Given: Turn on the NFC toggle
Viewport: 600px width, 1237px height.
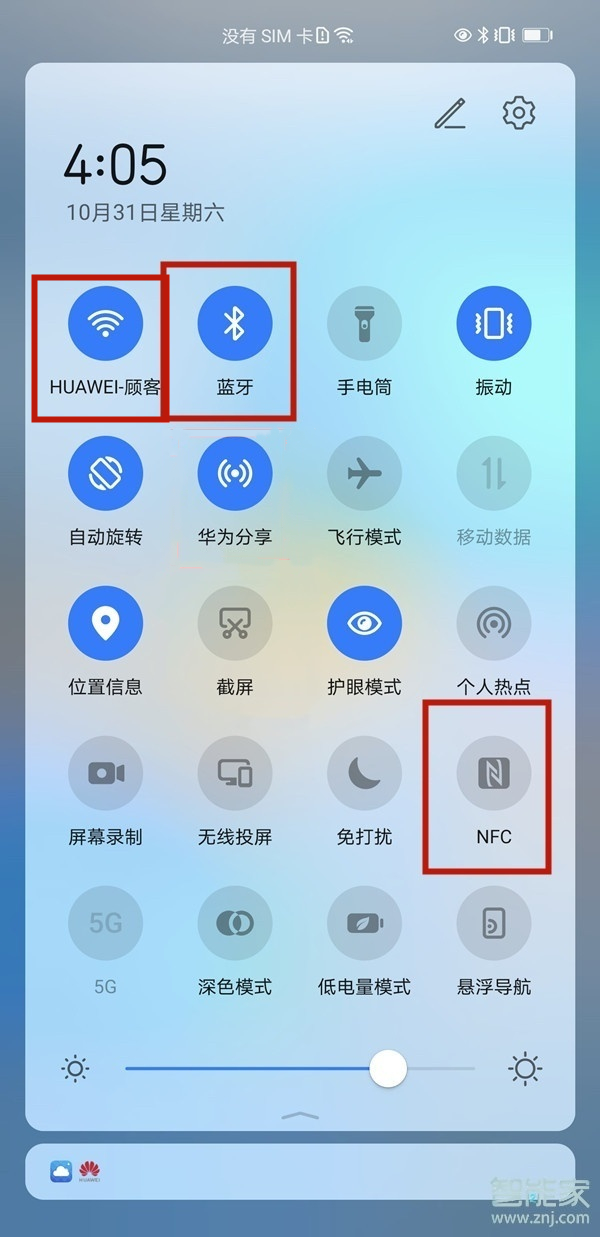Looking at the screenshot, I should (x=494, y=773).
